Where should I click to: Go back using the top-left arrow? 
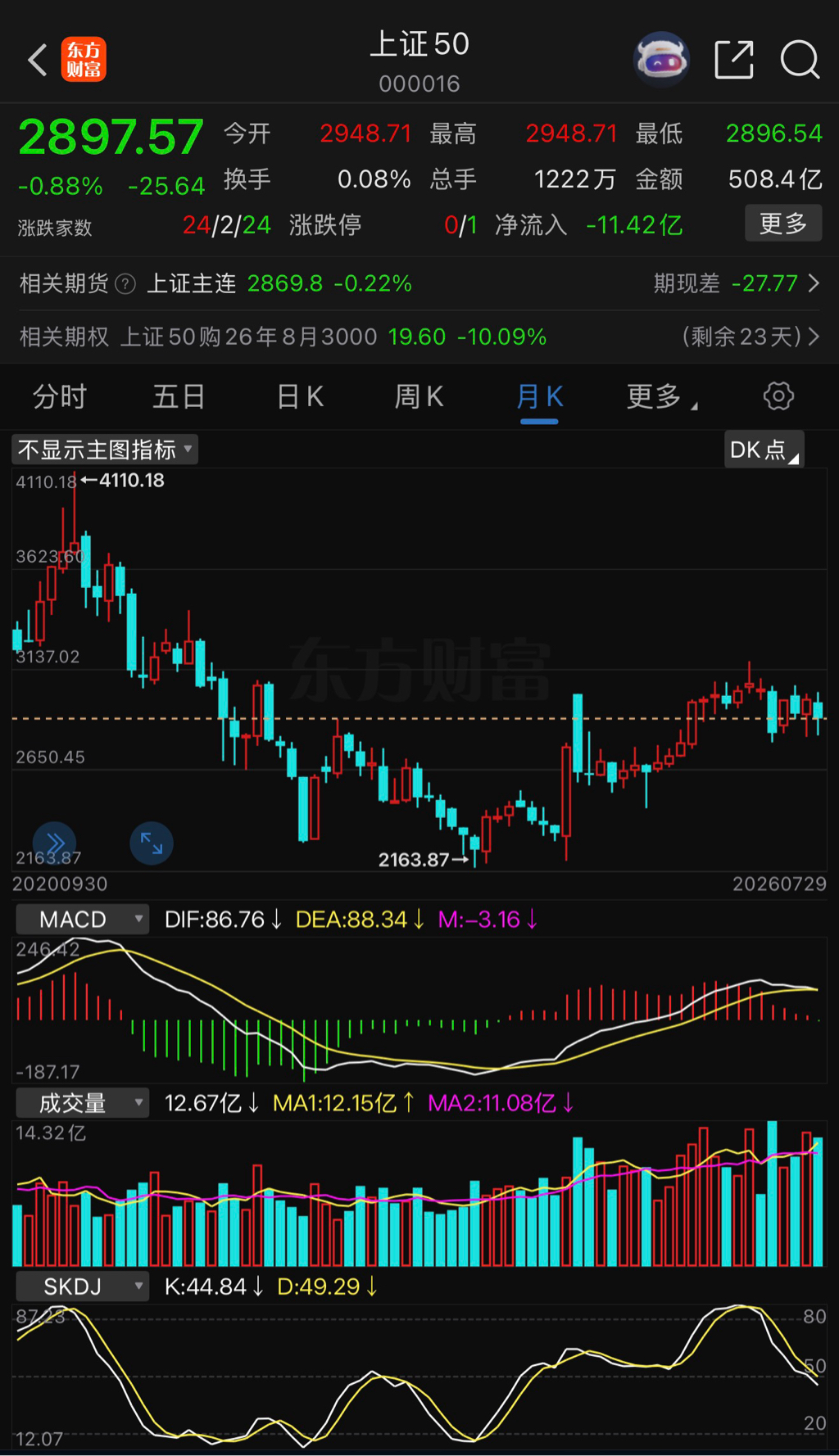pyautogui.click(x=38, y=60)
